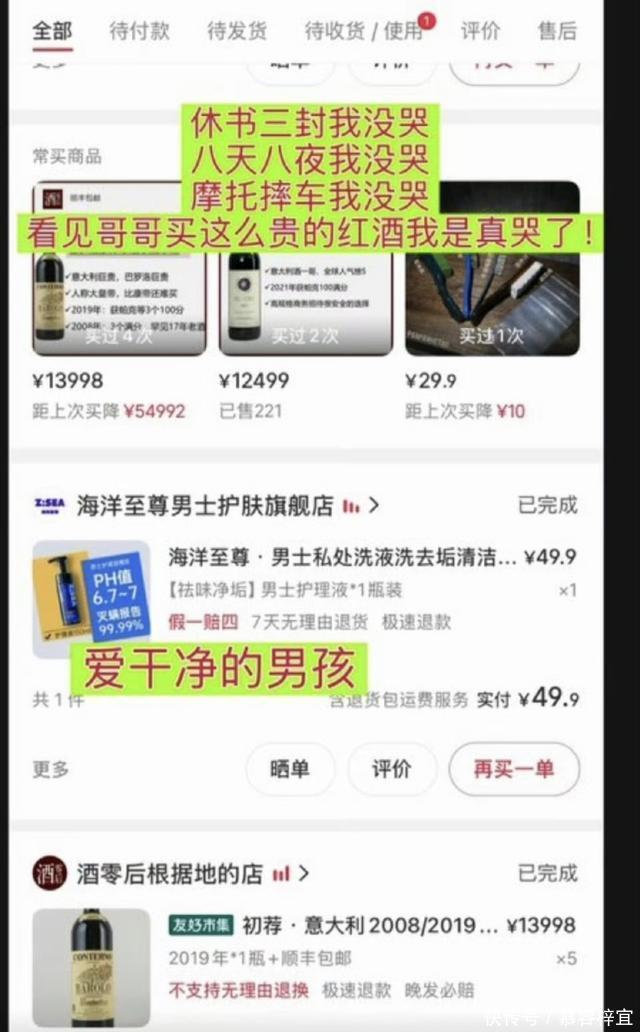Select the 全部 orders tab
640x1032 pixels.
[x=52, y=31]
